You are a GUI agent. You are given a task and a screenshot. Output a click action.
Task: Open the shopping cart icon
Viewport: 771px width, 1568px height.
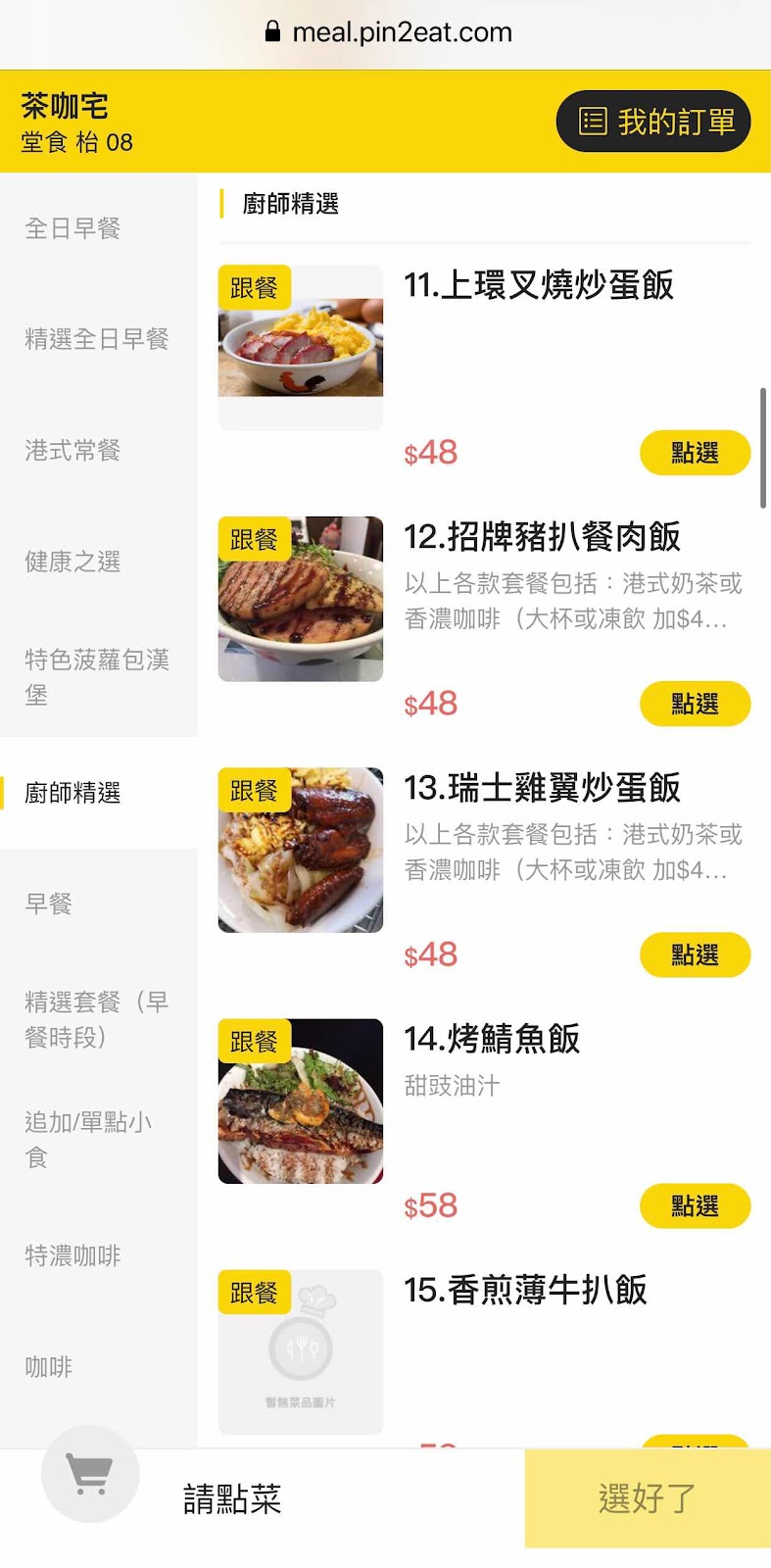point(90,1474)
